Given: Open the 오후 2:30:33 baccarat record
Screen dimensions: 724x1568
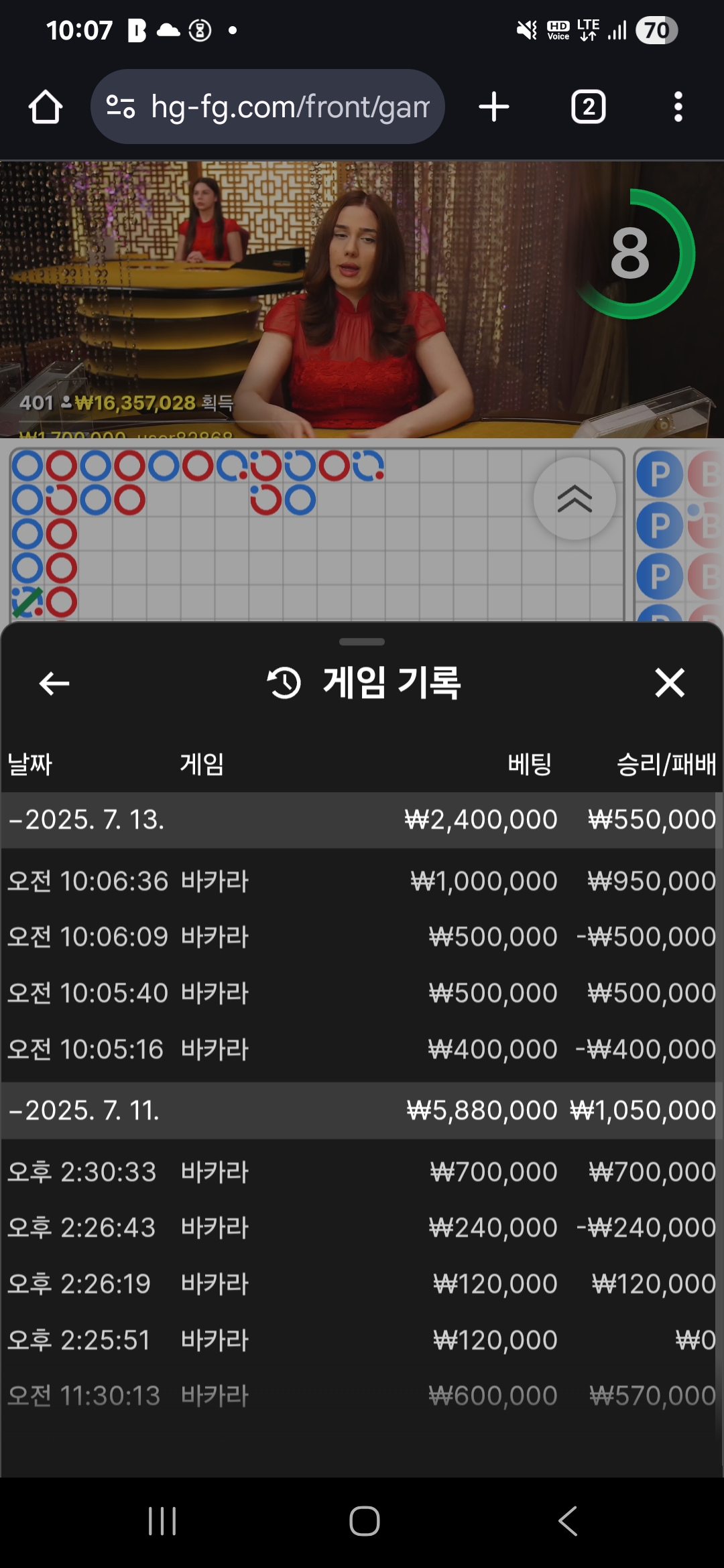Looking at the screenshot, I should point(359,1172).
